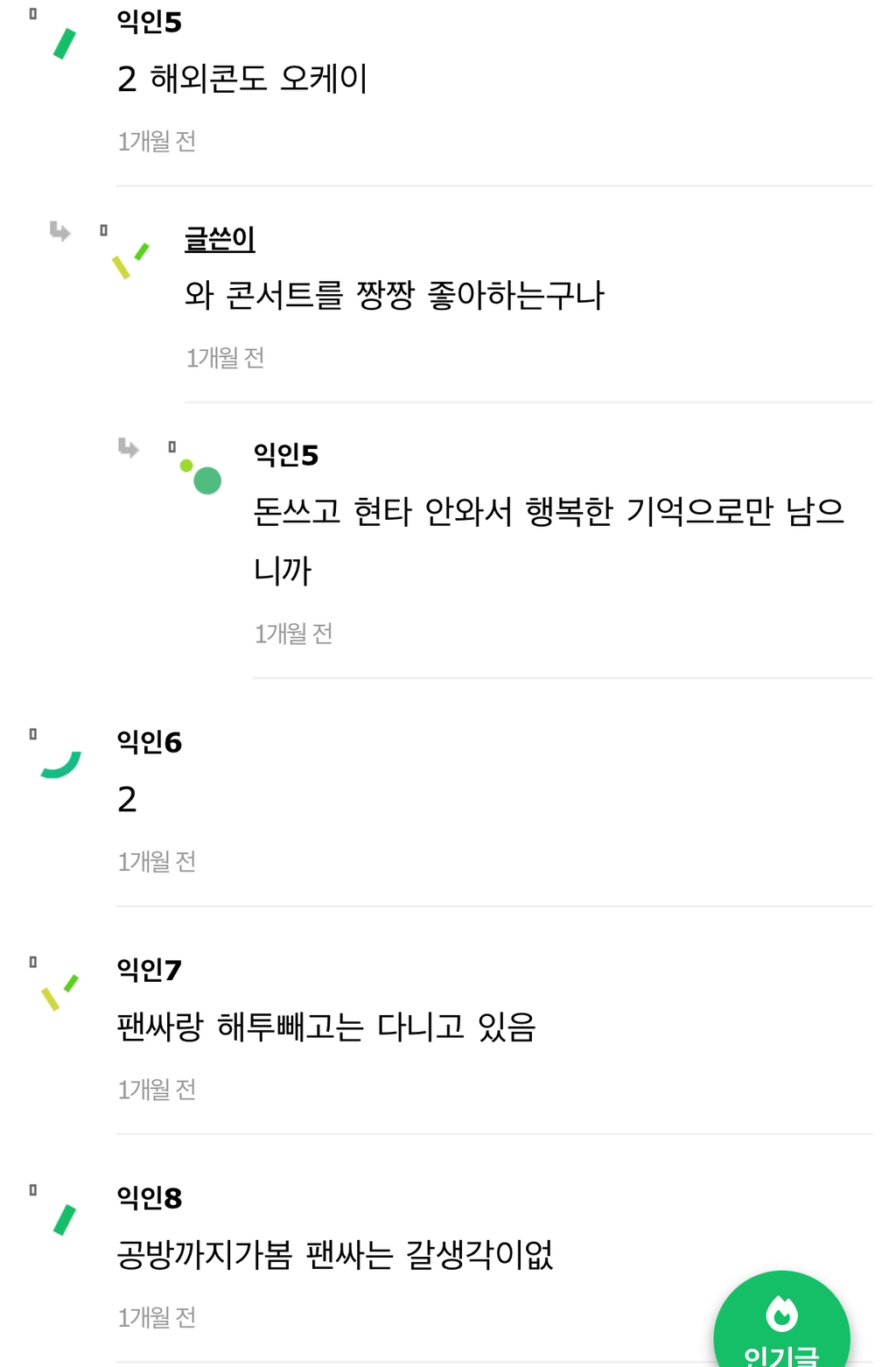
Task: Open the comment by 익인6
Action: (127, 799)
